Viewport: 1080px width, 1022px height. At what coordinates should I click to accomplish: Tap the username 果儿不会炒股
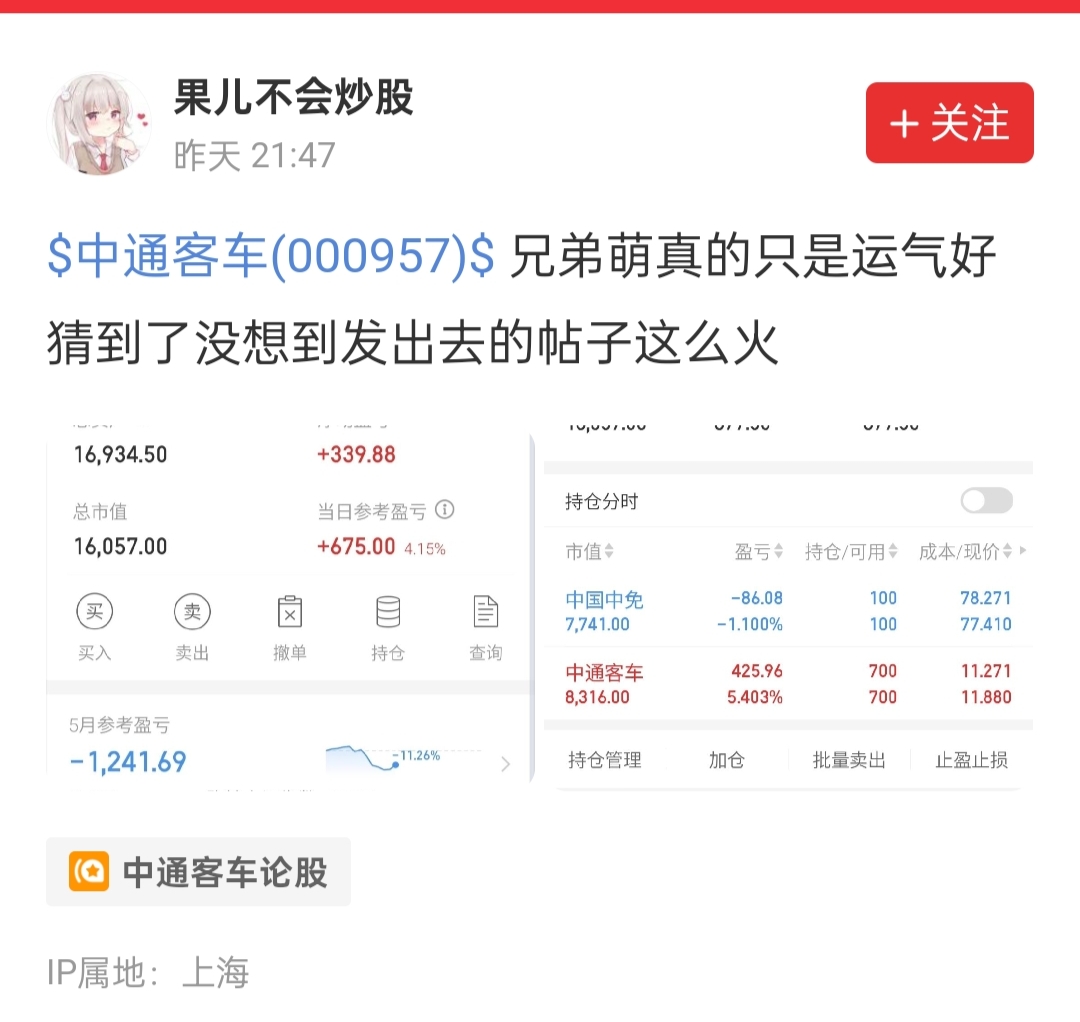click(293, 97)
